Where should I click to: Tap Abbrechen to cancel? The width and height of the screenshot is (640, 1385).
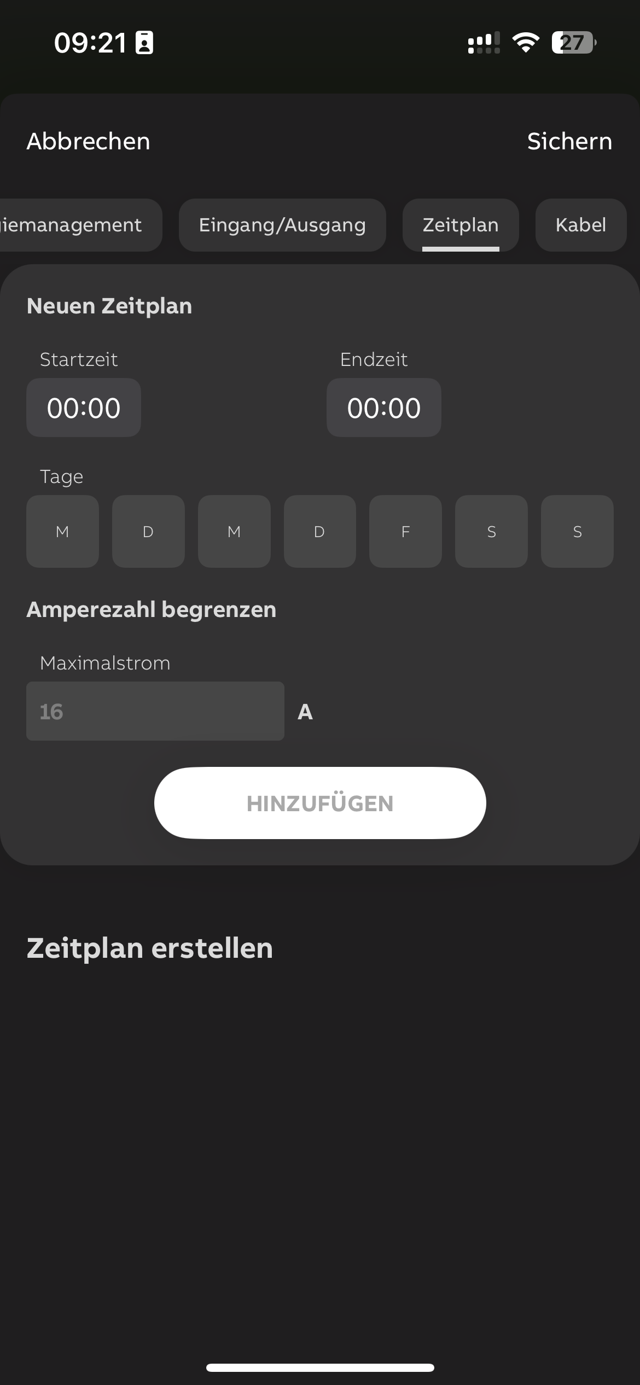tap(88, 141)
